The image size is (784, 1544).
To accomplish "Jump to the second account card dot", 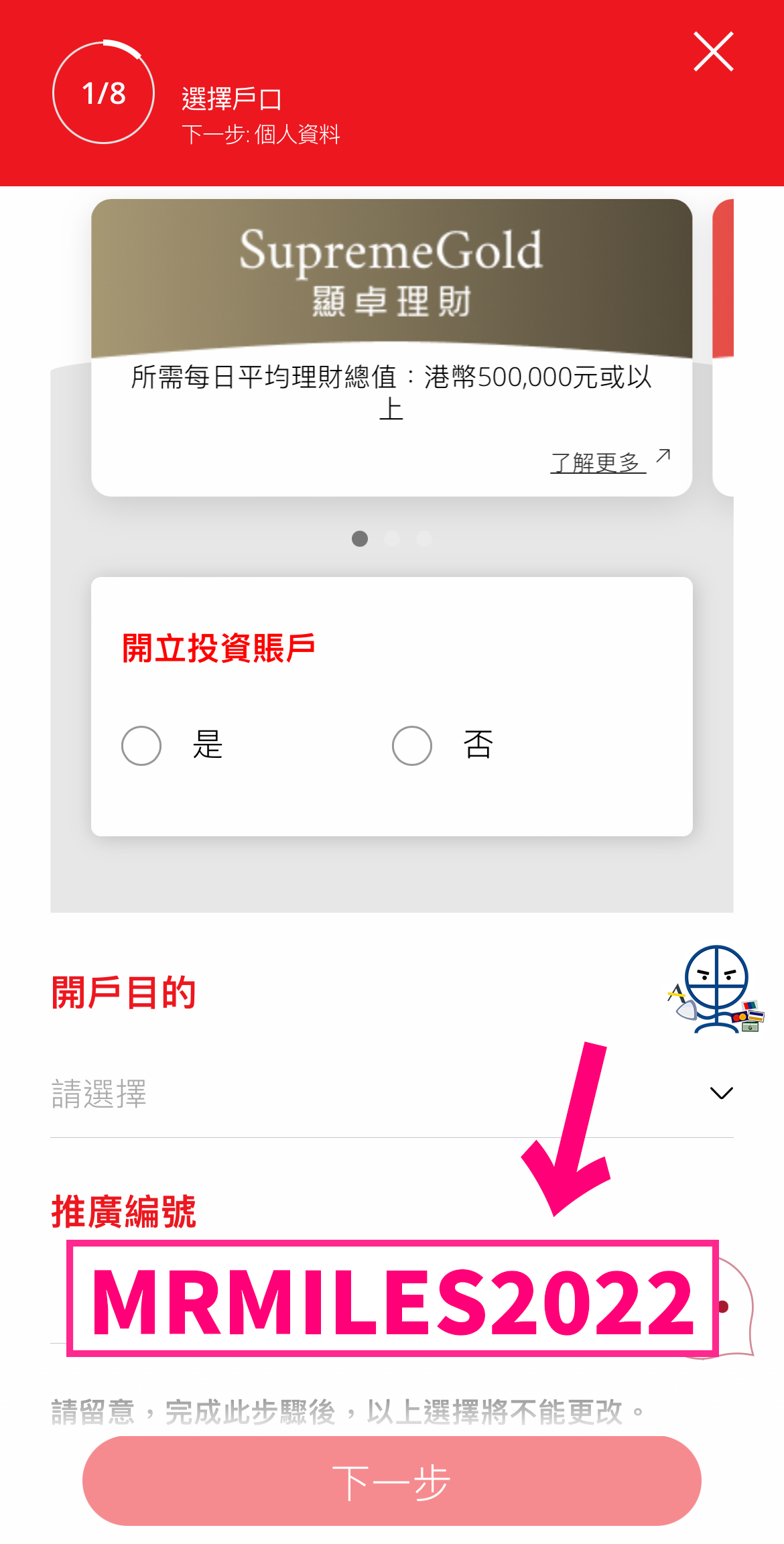I will [392, 539].
